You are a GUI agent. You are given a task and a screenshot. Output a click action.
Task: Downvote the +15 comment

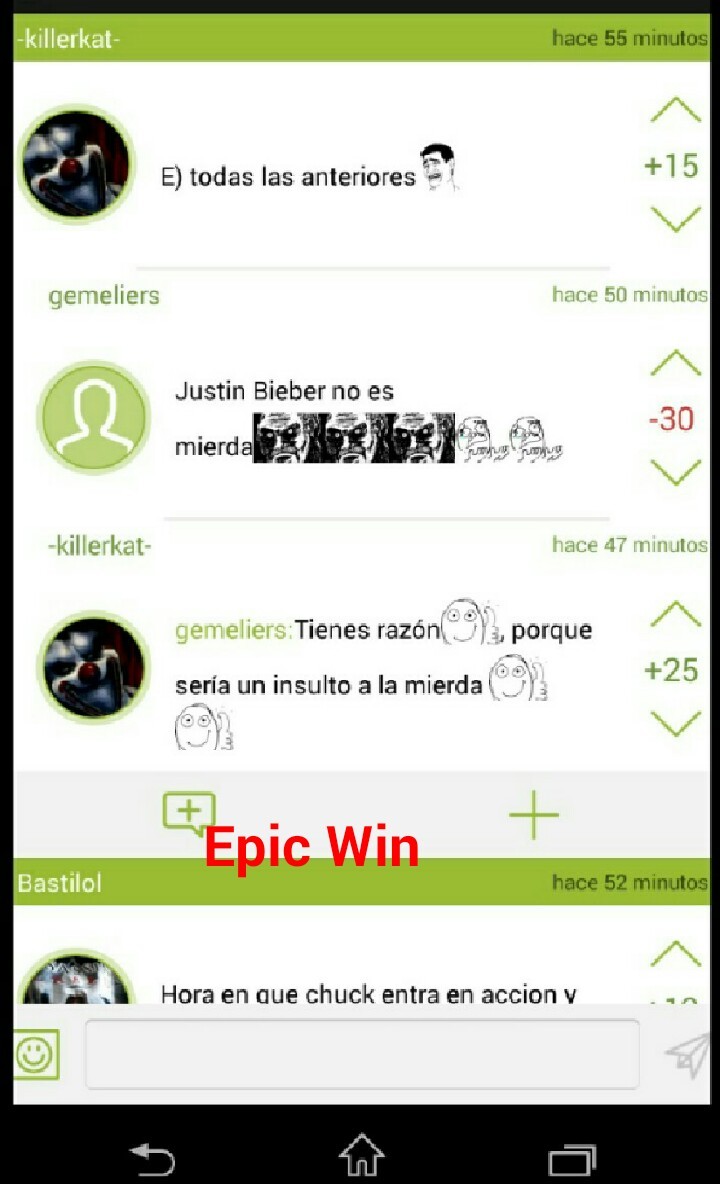(675, 219)
